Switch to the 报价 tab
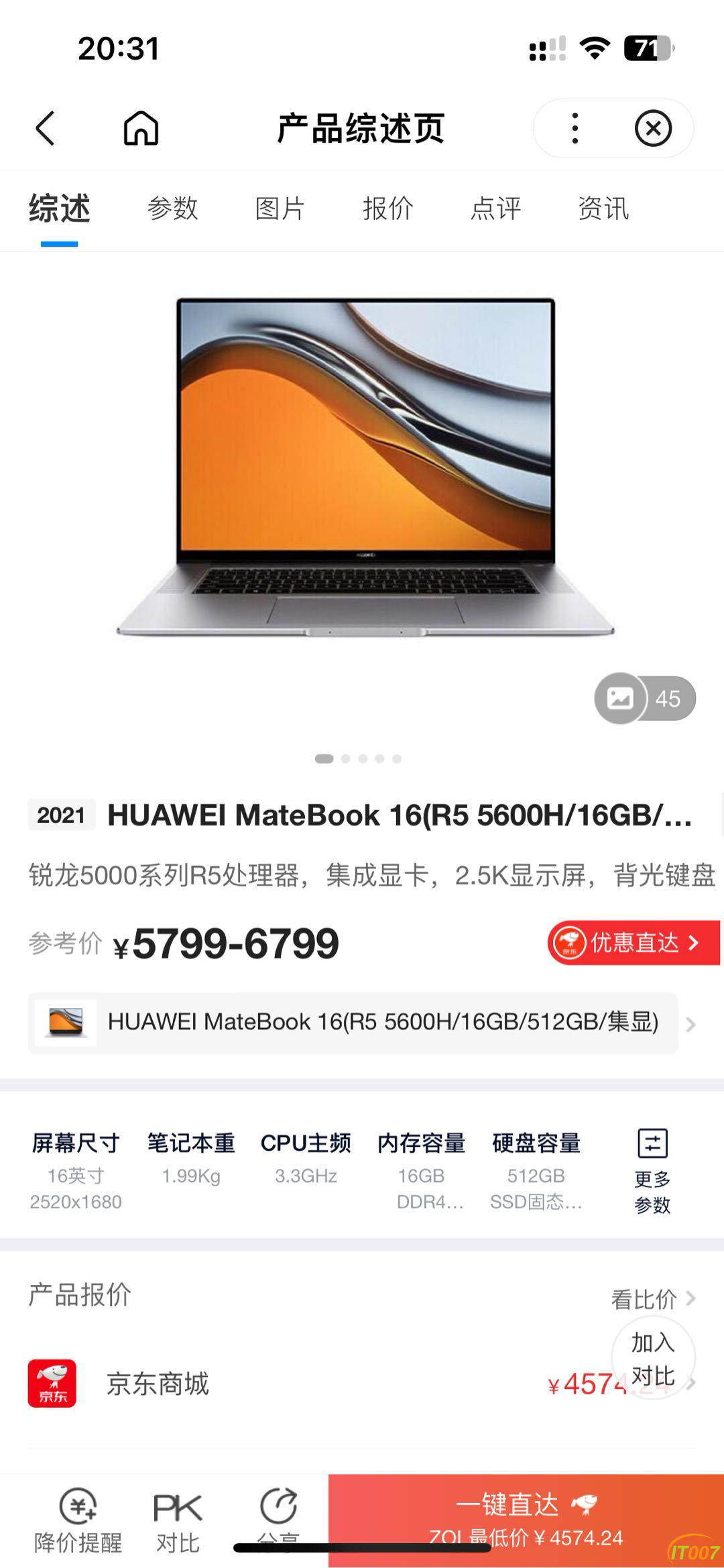 click(387, 209)
